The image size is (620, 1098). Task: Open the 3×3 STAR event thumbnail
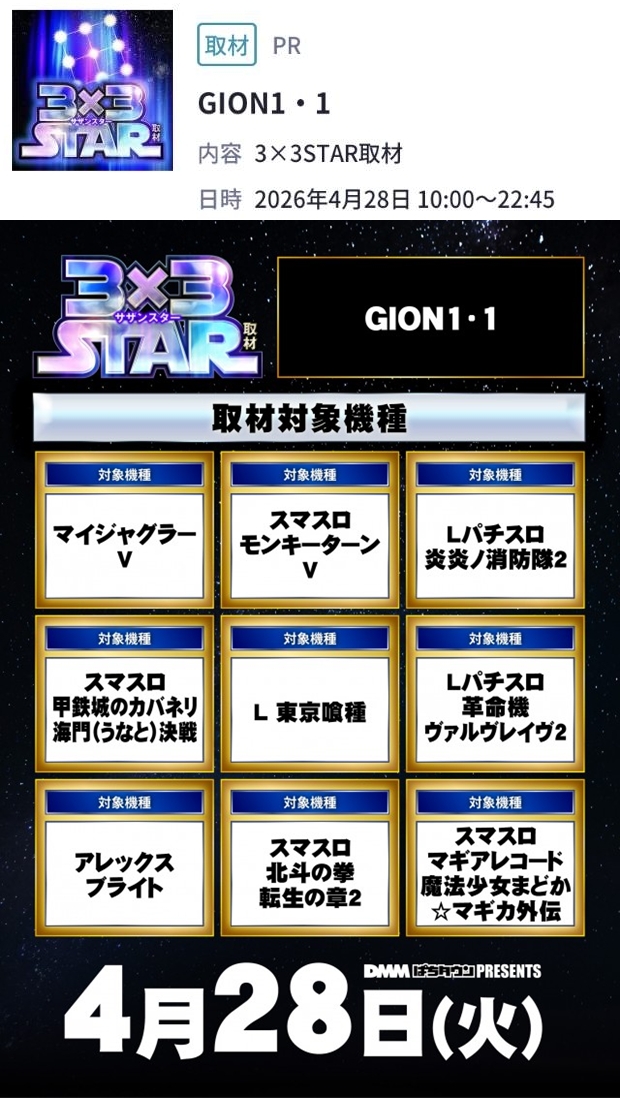(x=92, y=90)
